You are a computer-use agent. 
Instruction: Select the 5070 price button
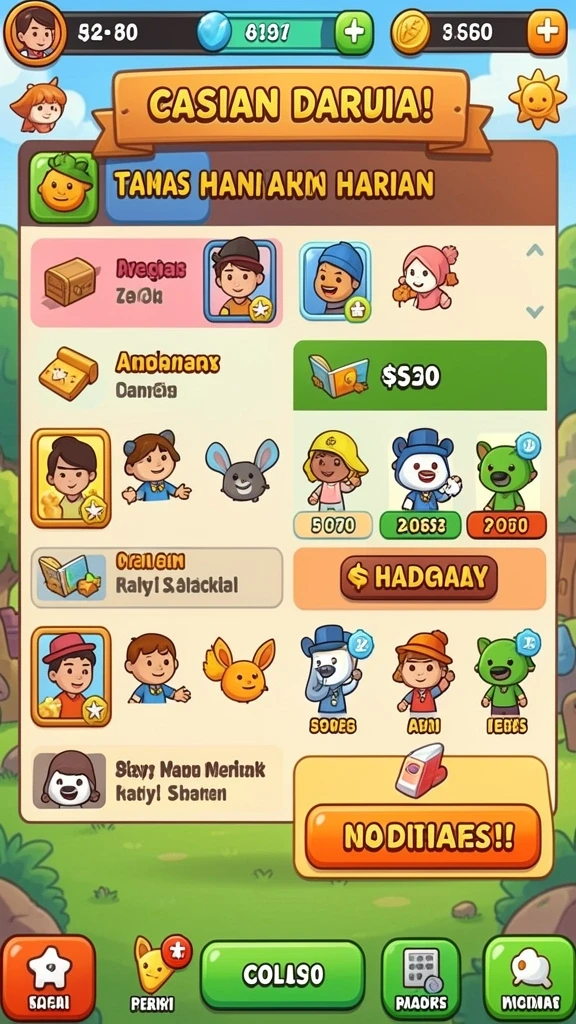(333, 524)
